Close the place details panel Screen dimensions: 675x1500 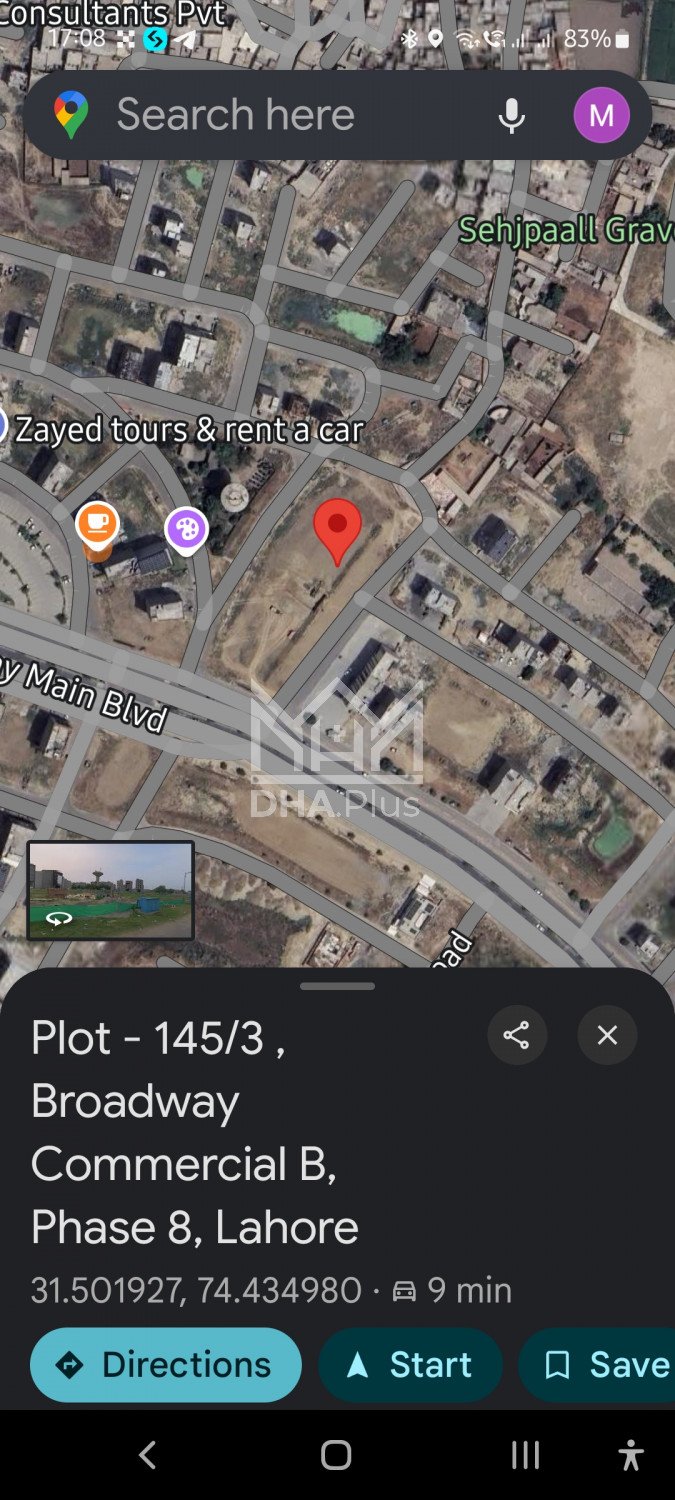point(607,1035)
